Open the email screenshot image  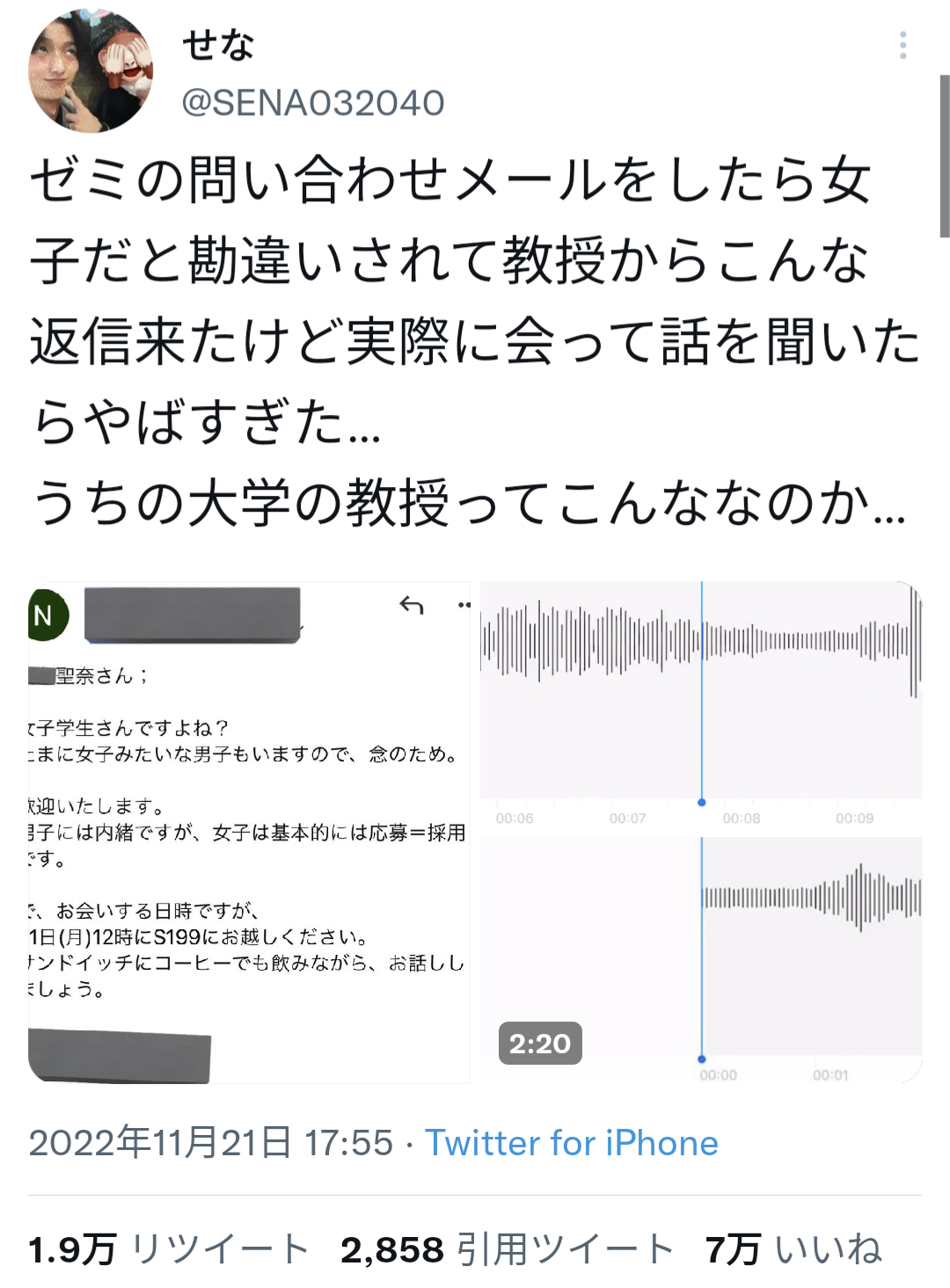coord(249,832)
